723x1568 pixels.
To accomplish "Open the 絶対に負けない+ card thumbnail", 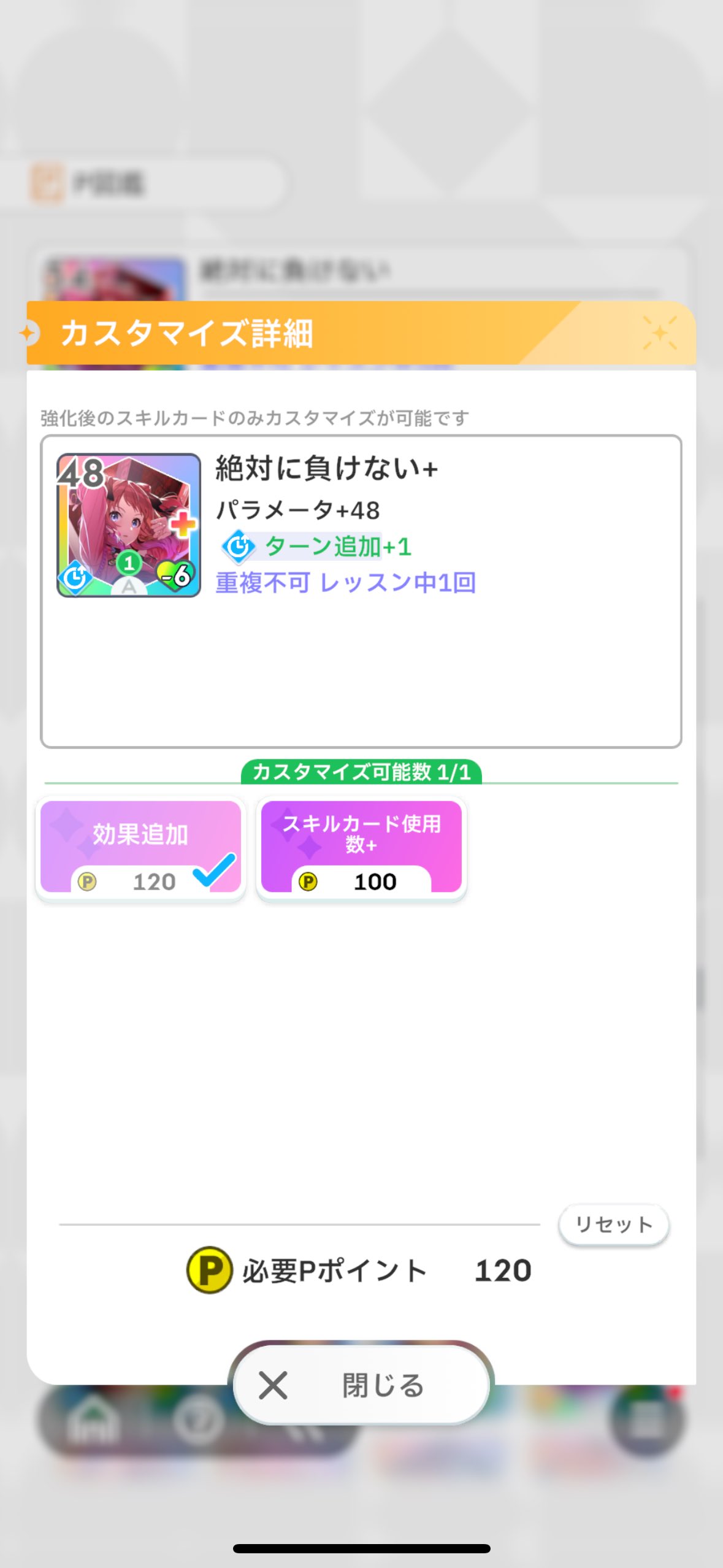I will [x=129, y=525].
